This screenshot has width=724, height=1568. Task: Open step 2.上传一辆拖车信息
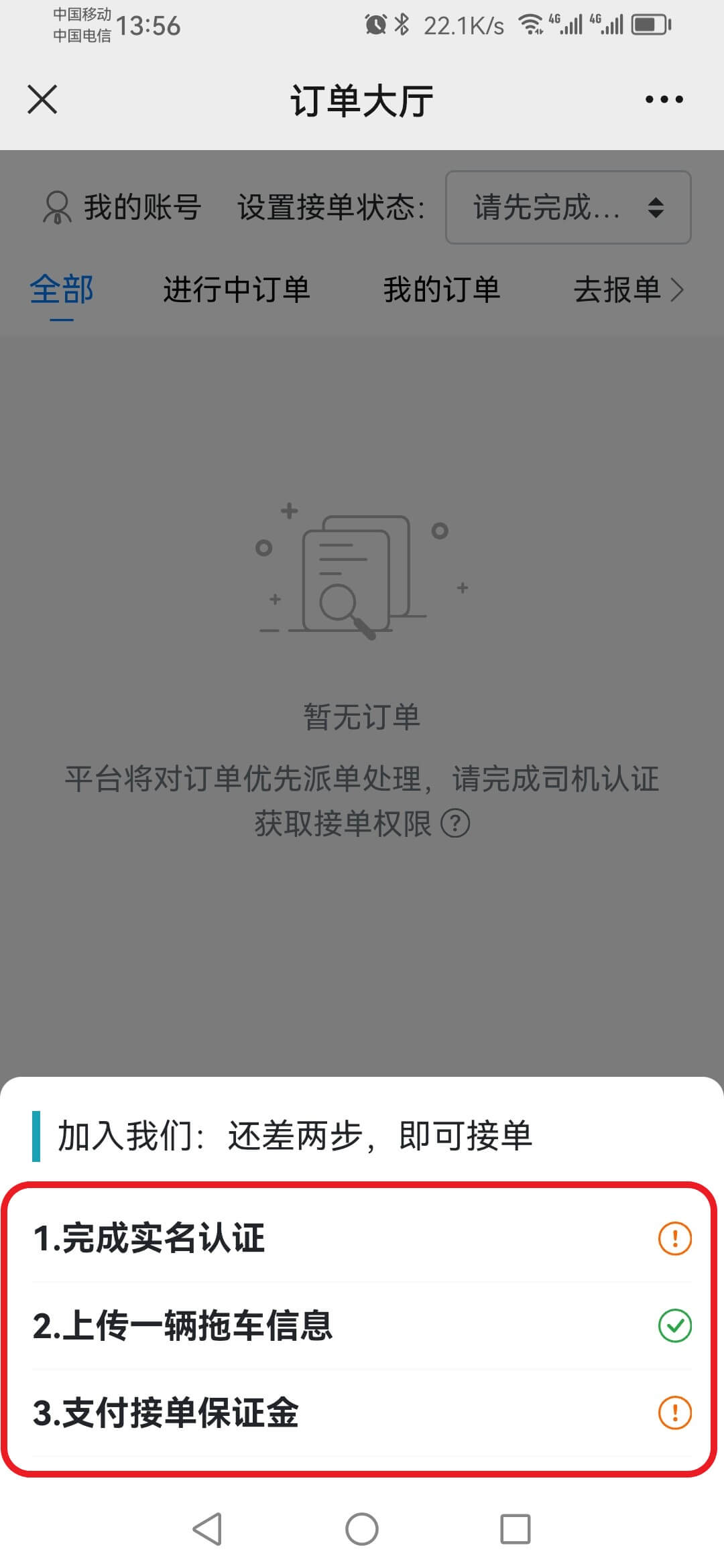[362, 1325]
